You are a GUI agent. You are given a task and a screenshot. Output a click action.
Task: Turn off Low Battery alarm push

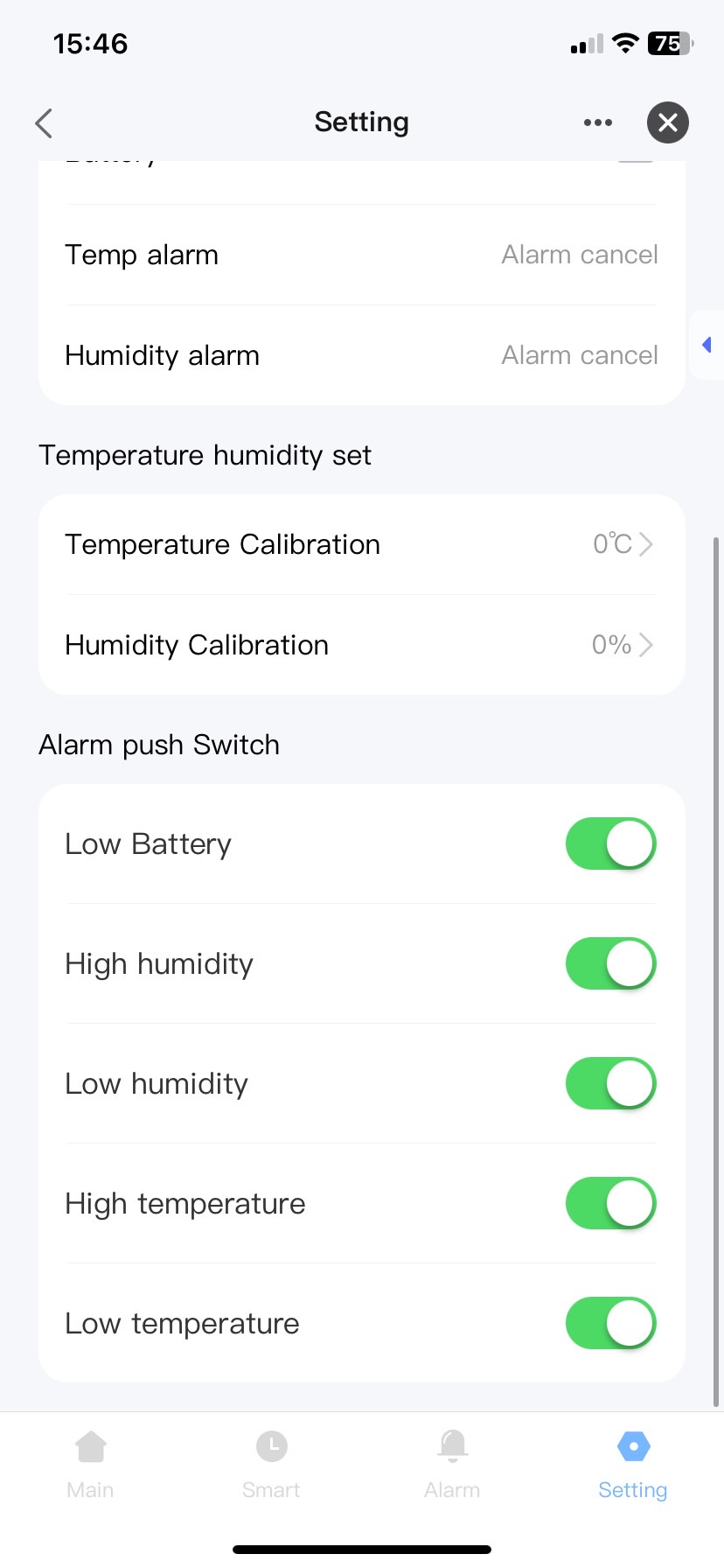click(610, 843)
